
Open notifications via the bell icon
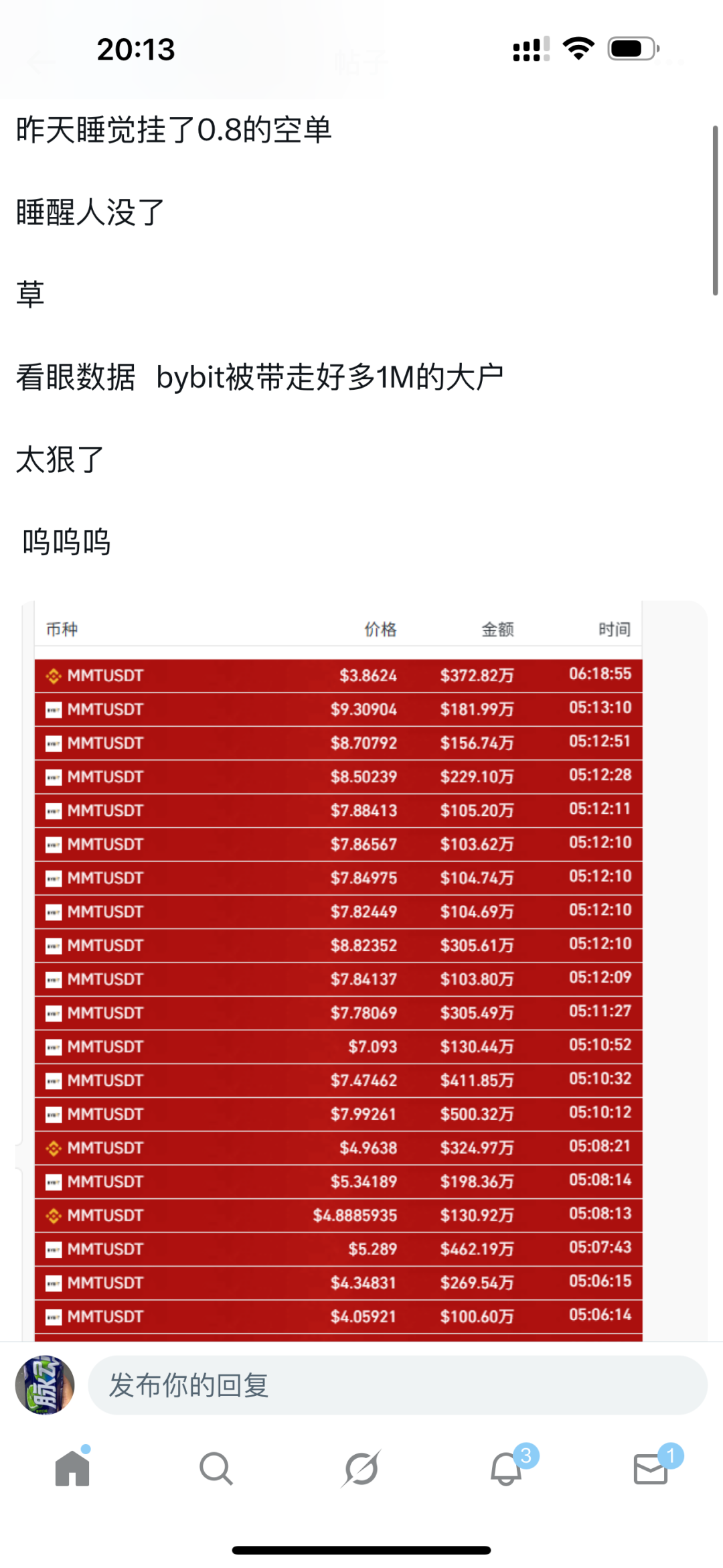[506, 1468]
